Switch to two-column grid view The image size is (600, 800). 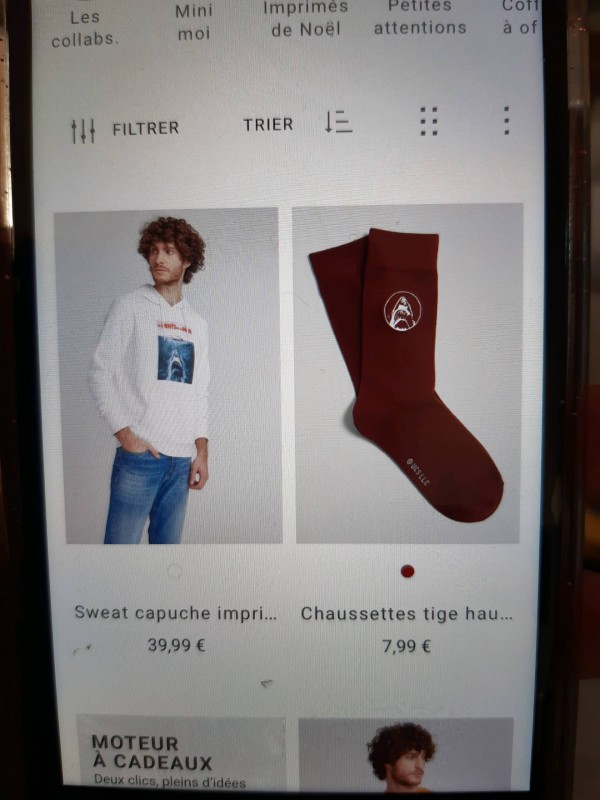[x=429, y=121]
